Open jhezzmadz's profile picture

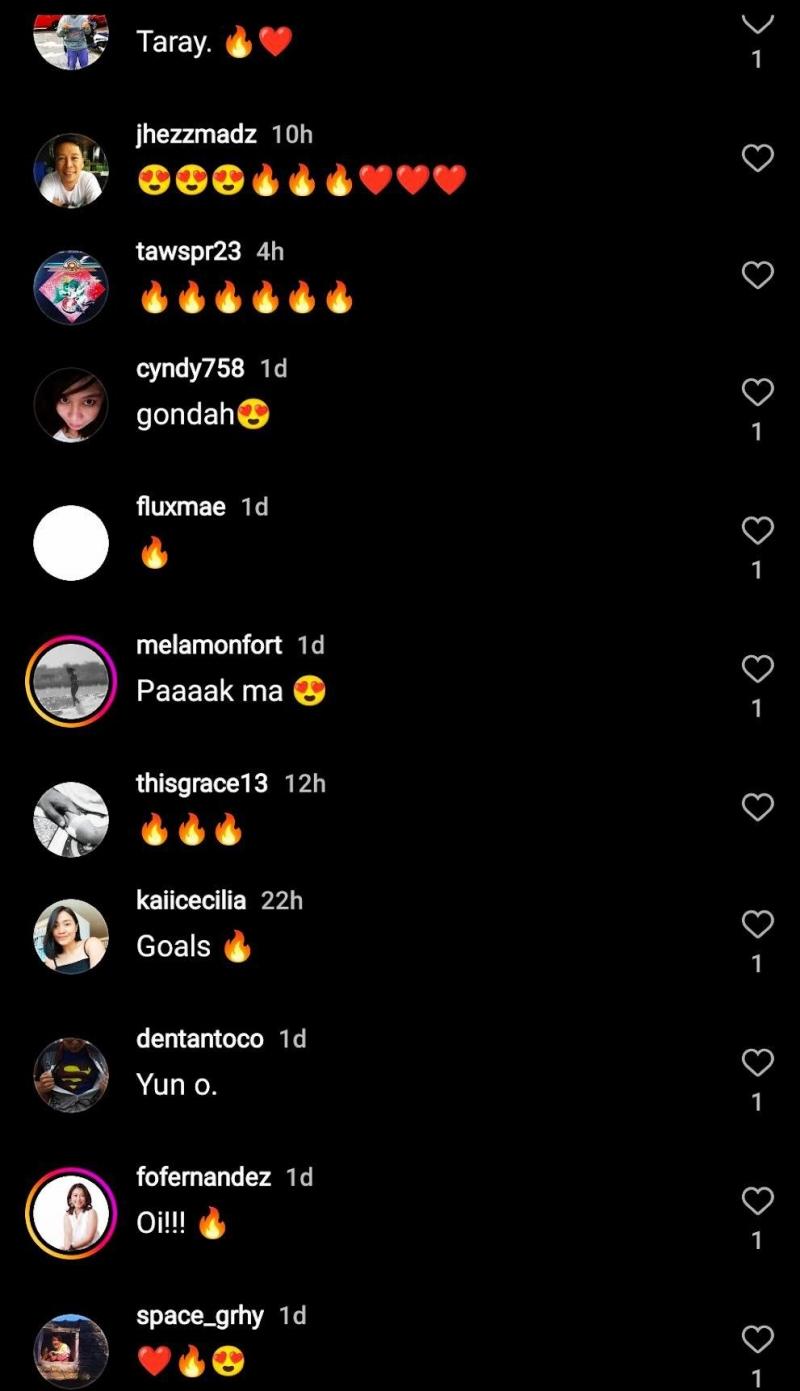71,170
